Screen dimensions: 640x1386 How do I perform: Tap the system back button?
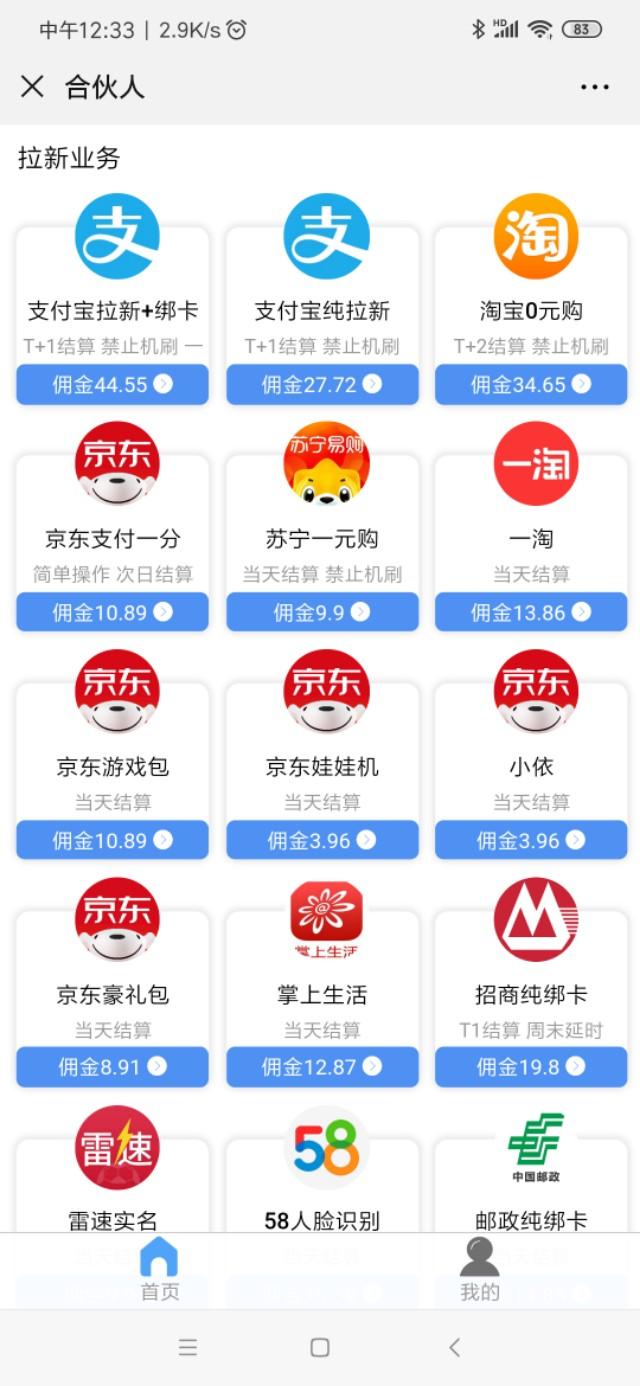pyautogui.click(x=454, y=1347)
